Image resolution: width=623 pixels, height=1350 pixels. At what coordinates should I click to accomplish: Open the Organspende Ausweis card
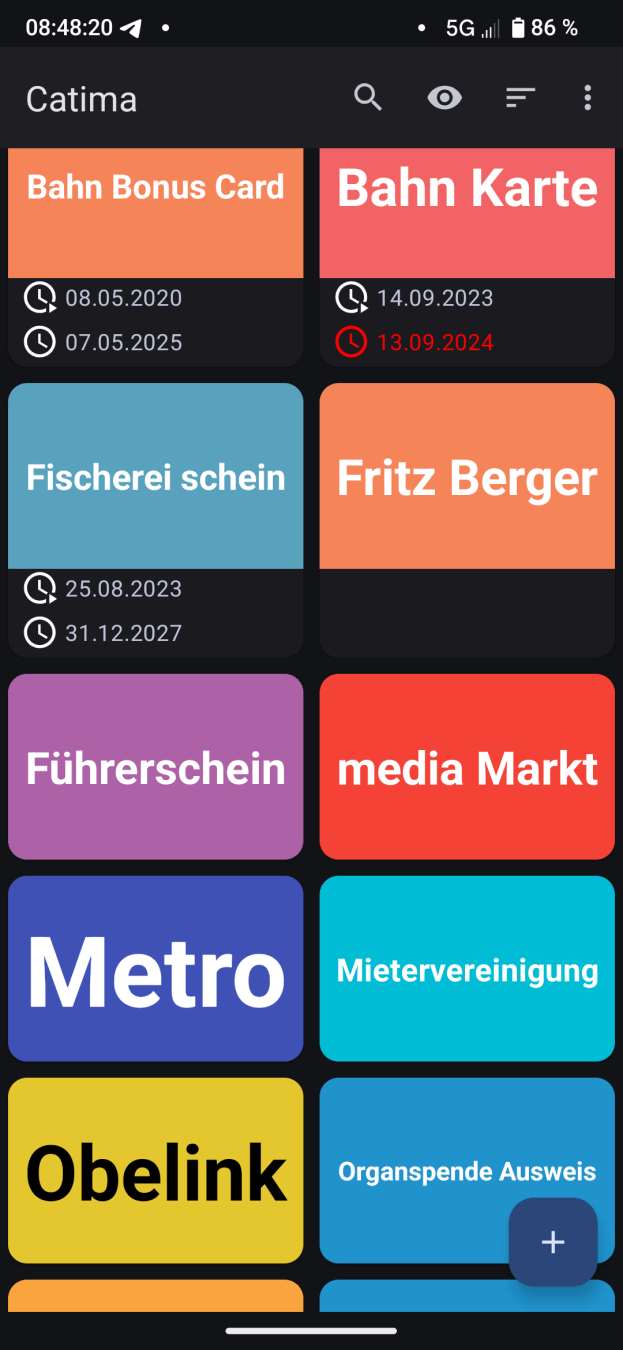[x=467, y=1171]
